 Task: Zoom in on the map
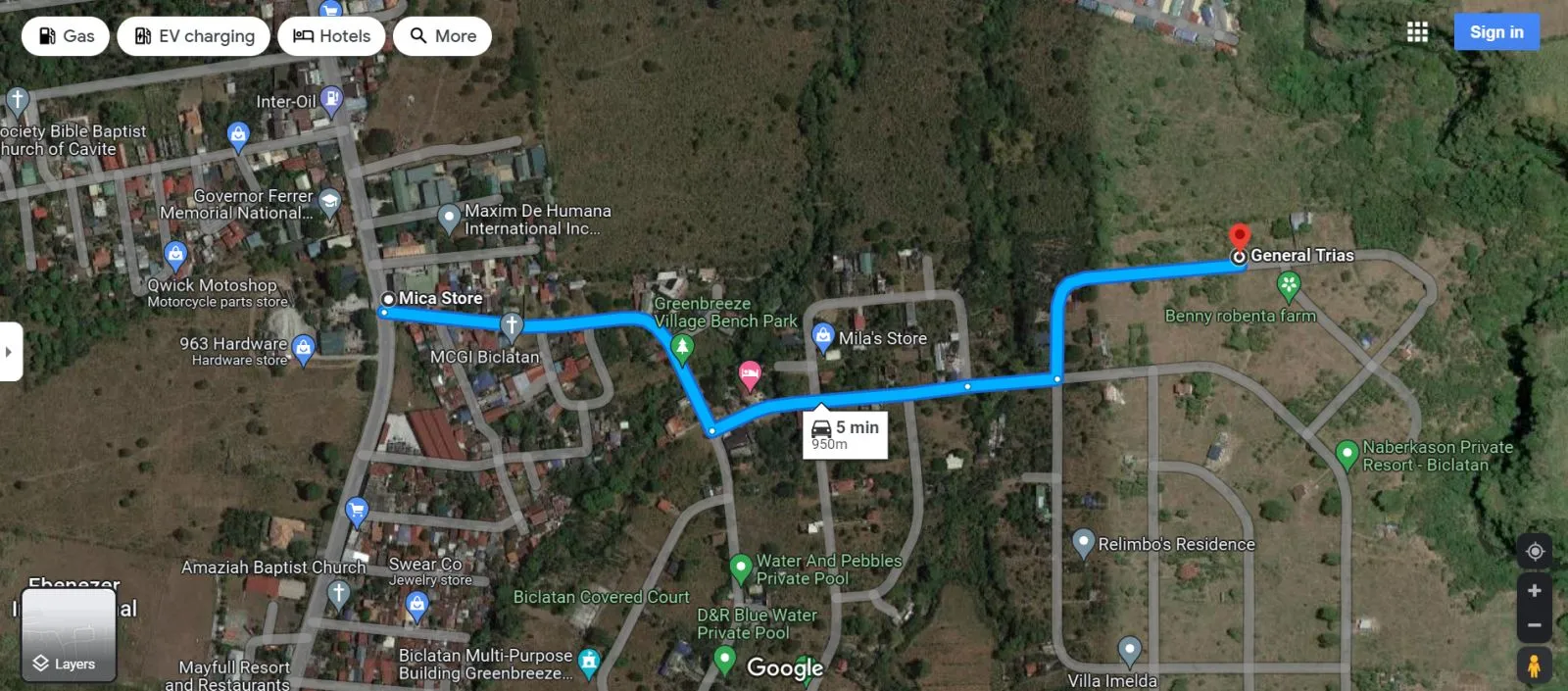point(1535,591)
